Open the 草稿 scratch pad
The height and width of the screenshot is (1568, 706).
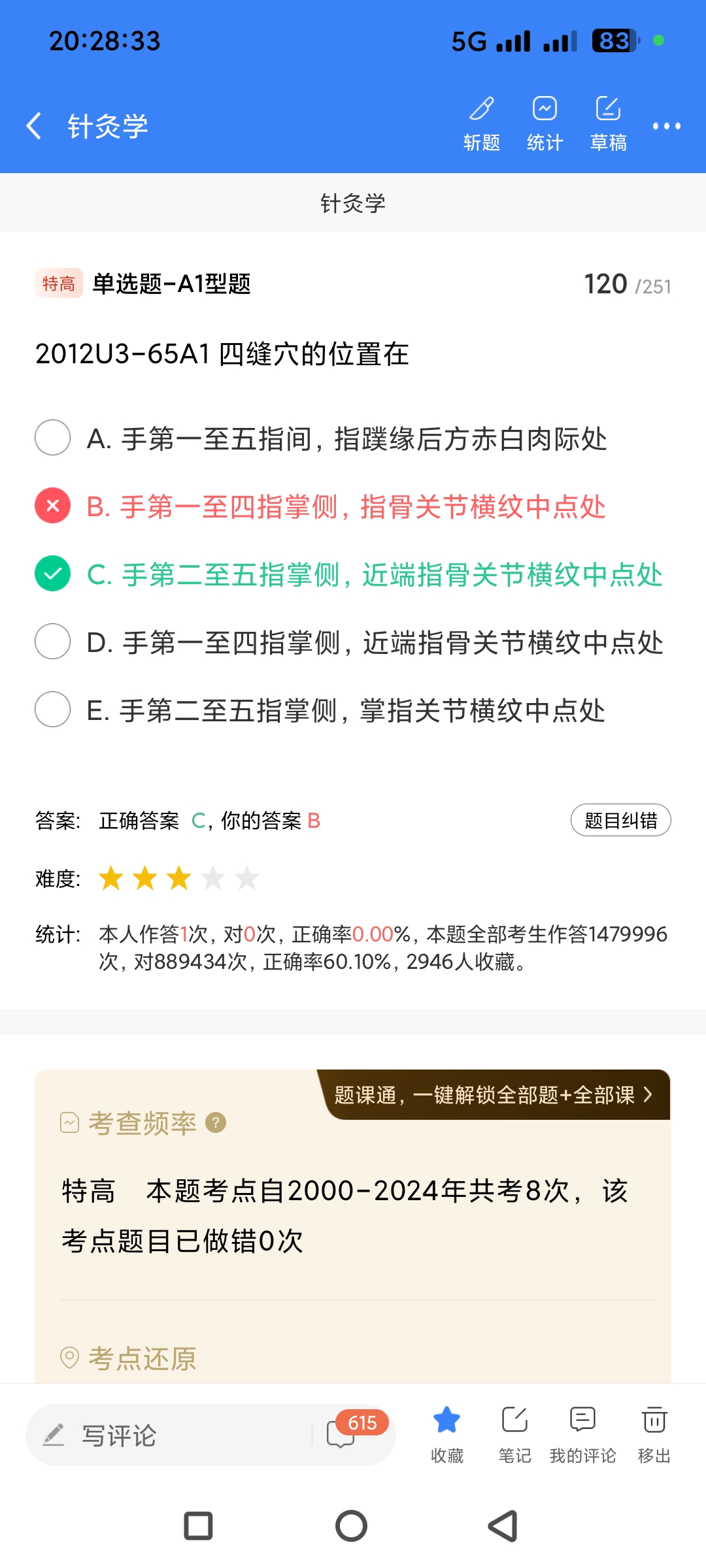[608, 123]
